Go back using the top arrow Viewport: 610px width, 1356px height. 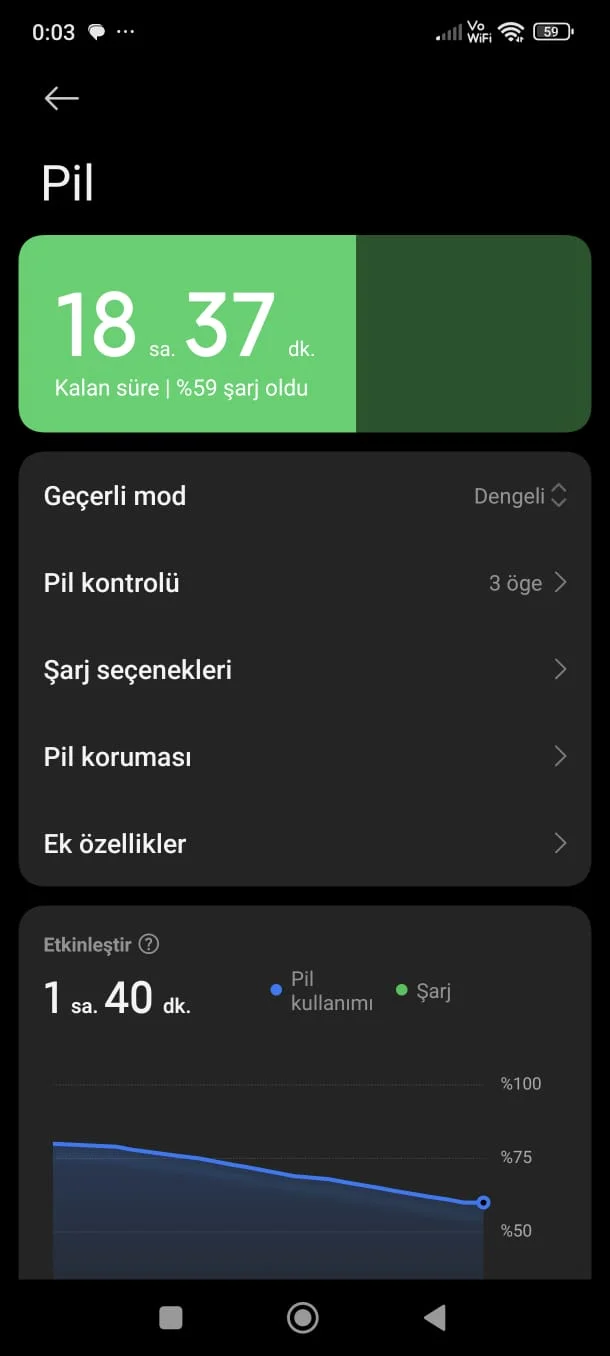62,98
